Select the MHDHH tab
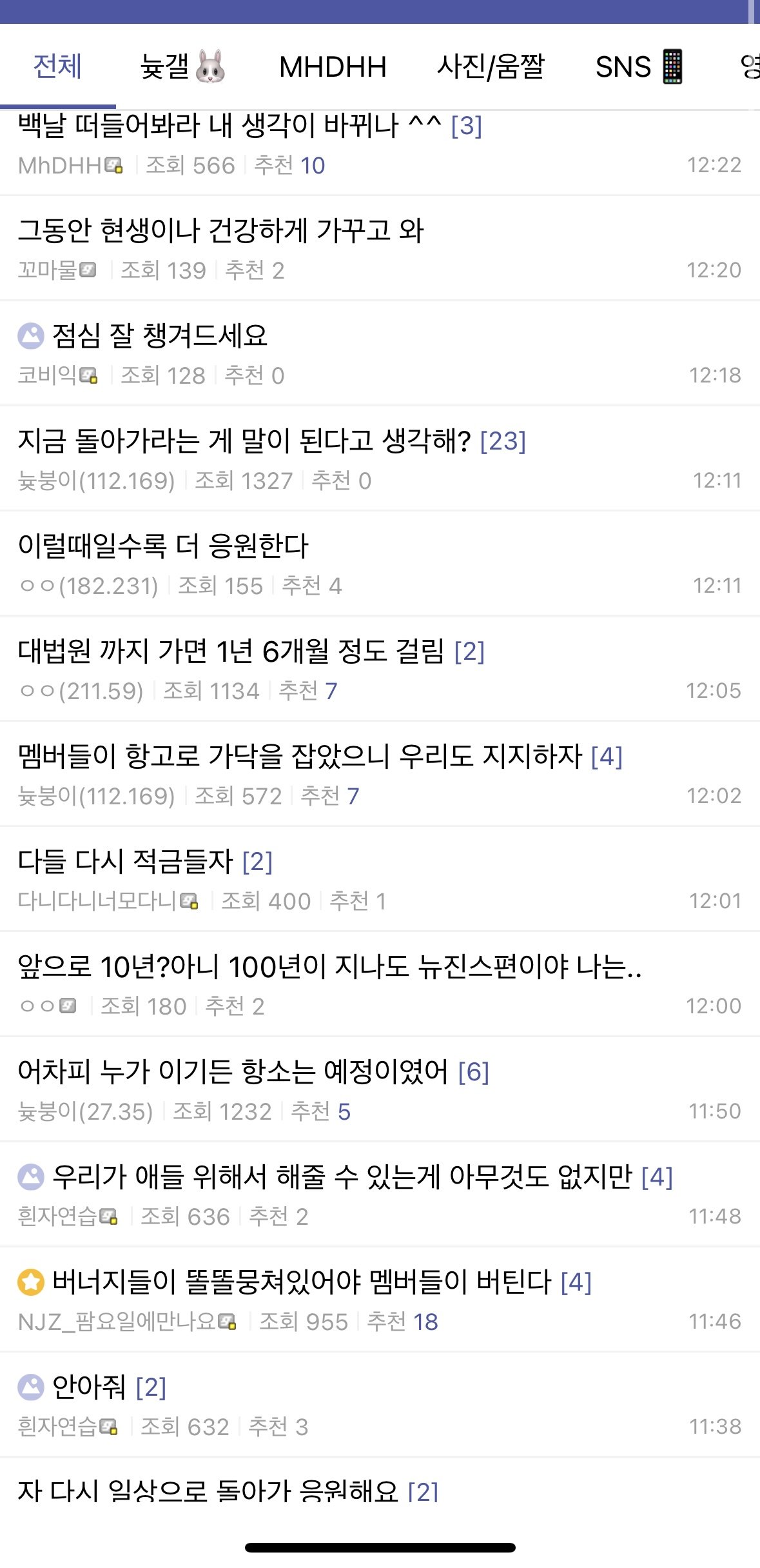760x1568 pixels. [x=333, y=66]
